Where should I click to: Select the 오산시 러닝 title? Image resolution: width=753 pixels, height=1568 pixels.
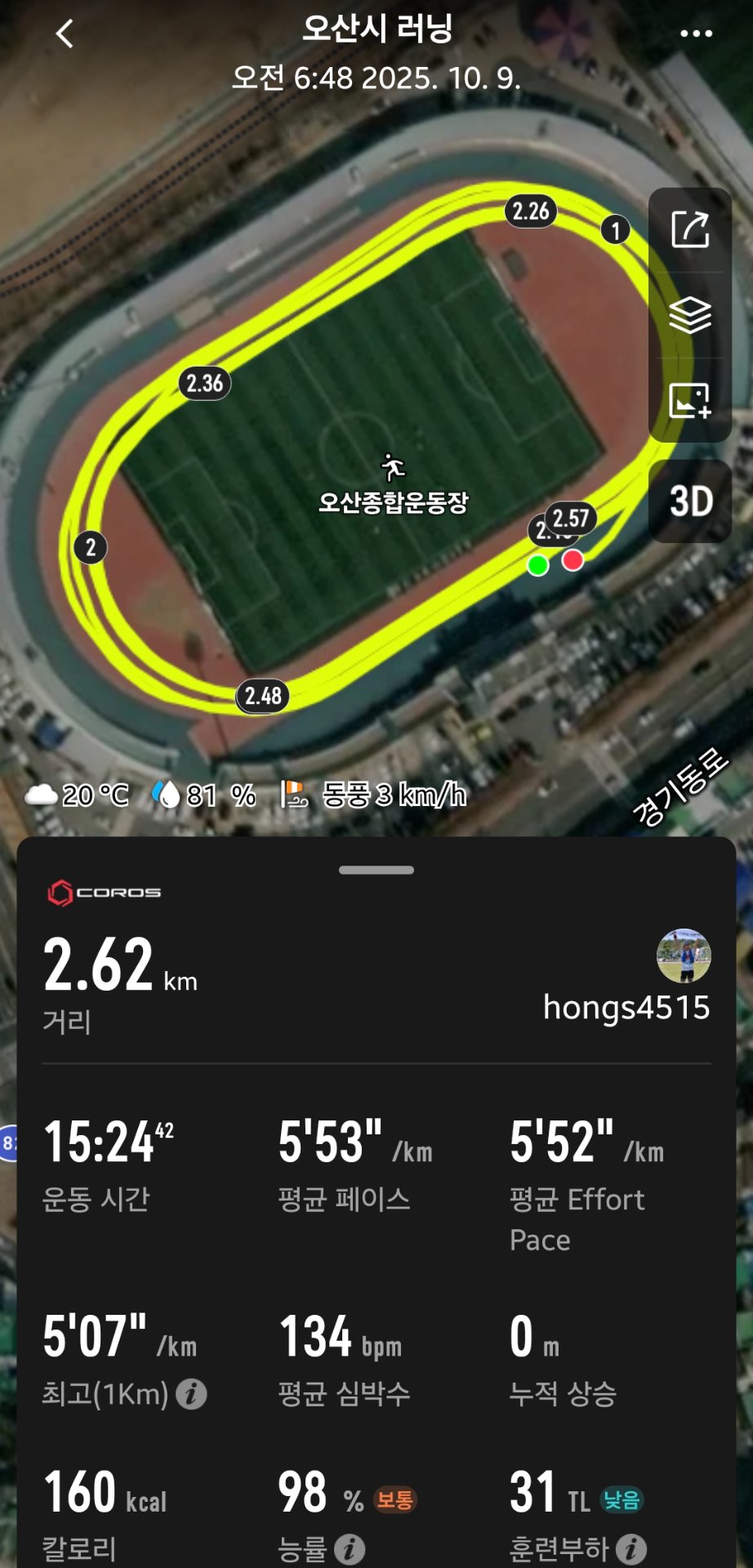376,29
